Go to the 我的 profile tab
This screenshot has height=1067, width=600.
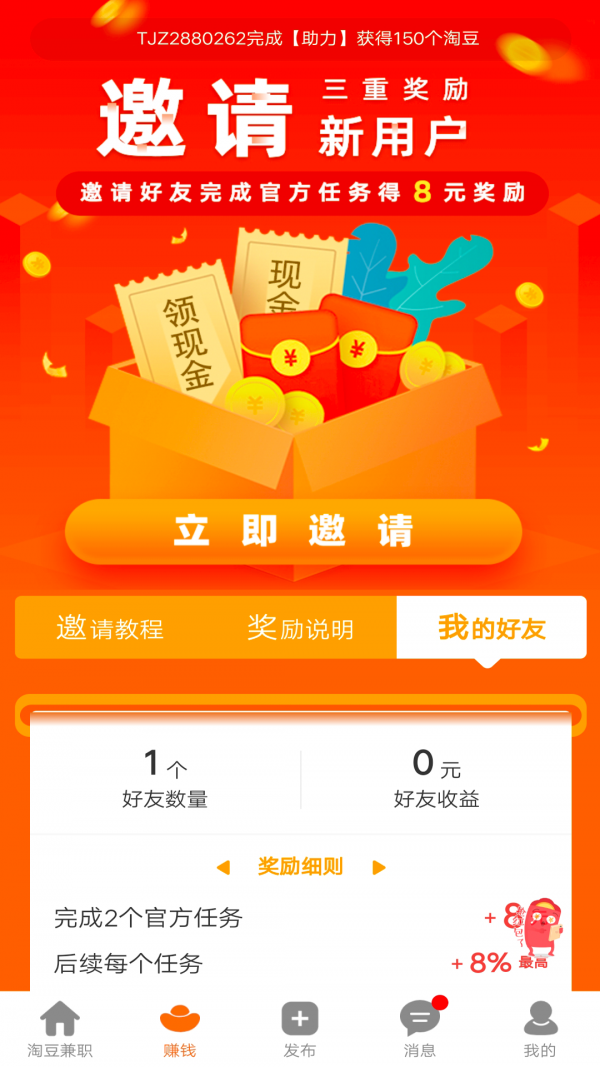pyautogui.click(x=540, y=1028)
